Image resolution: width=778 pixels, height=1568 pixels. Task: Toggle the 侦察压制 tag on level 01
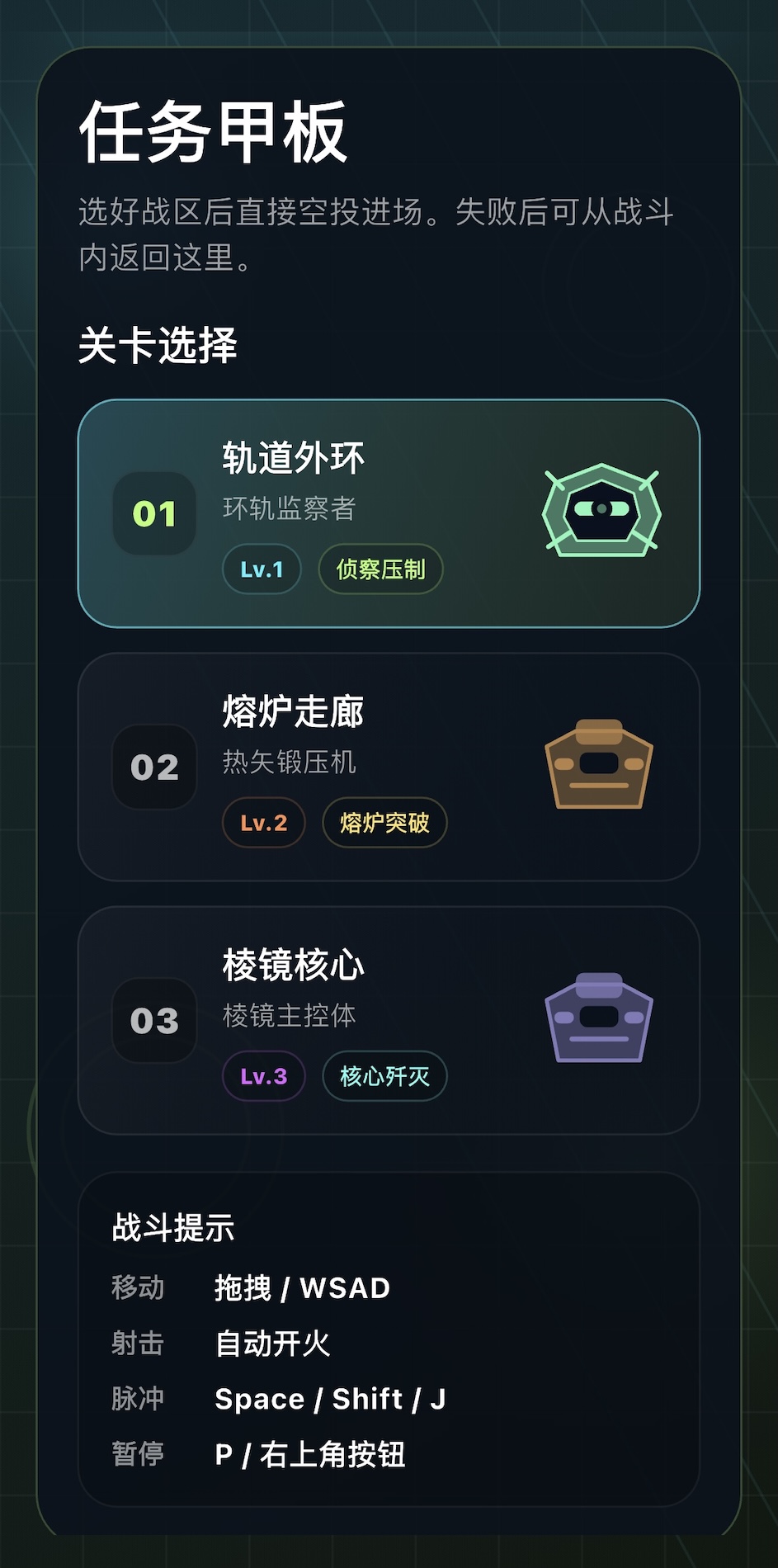[380, 569]
